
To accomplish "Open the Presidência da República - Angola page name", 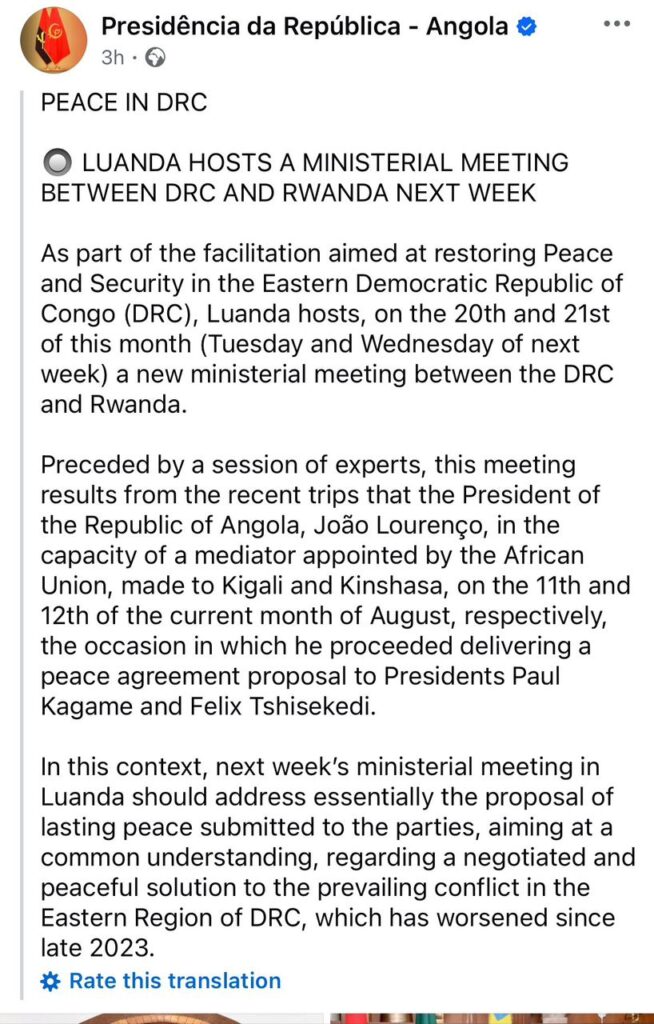I will 304,26.
